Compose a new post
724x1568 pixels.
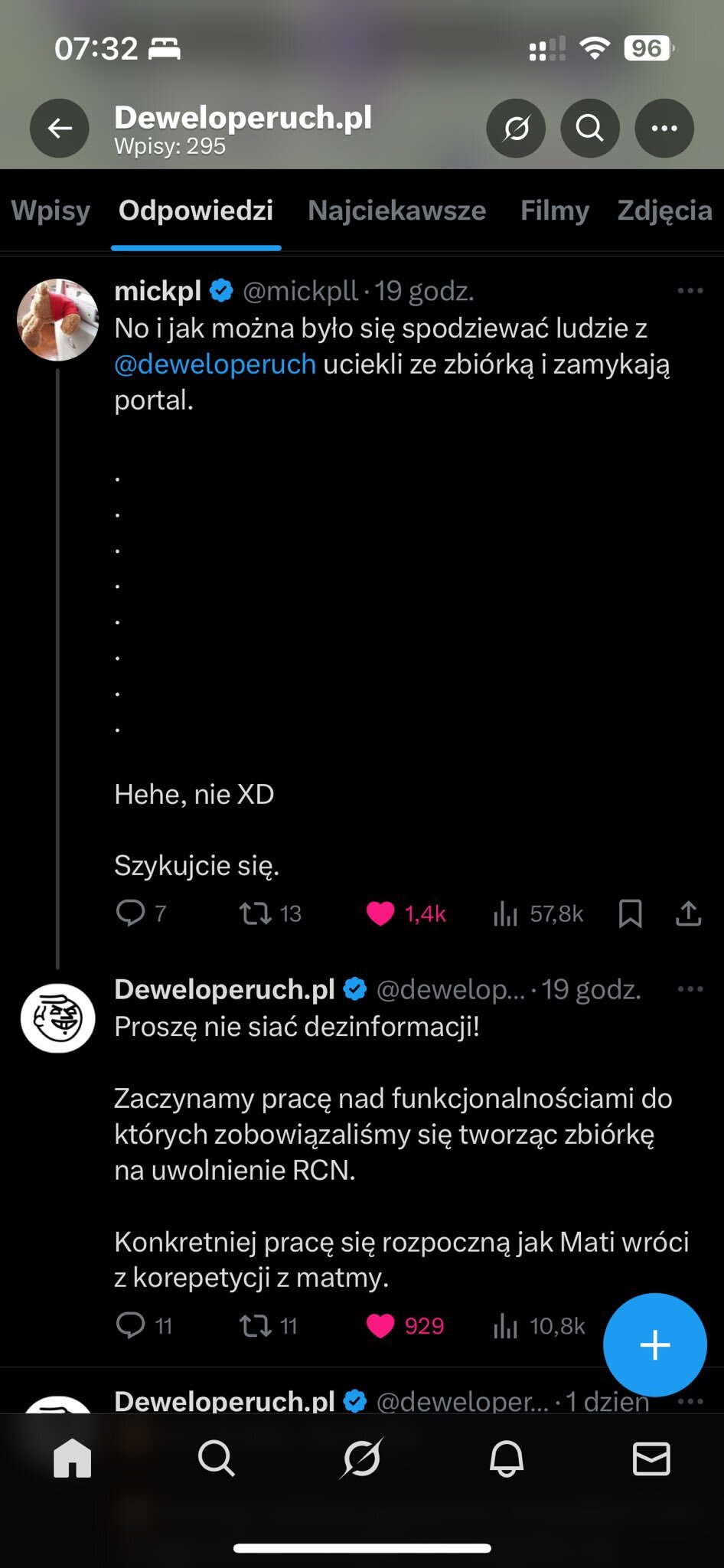pos(654,1345)
